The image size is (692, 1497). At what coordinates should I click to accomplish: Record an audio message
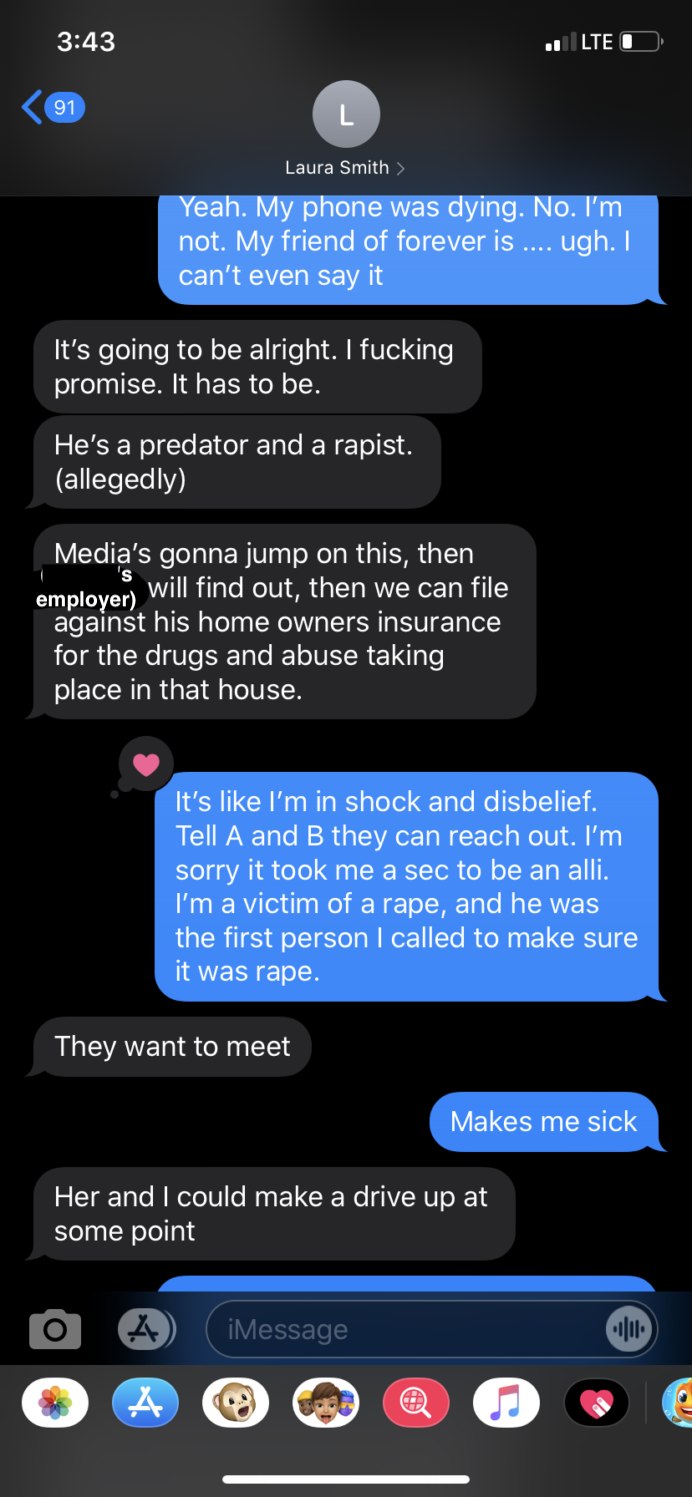pos(629,1329)
